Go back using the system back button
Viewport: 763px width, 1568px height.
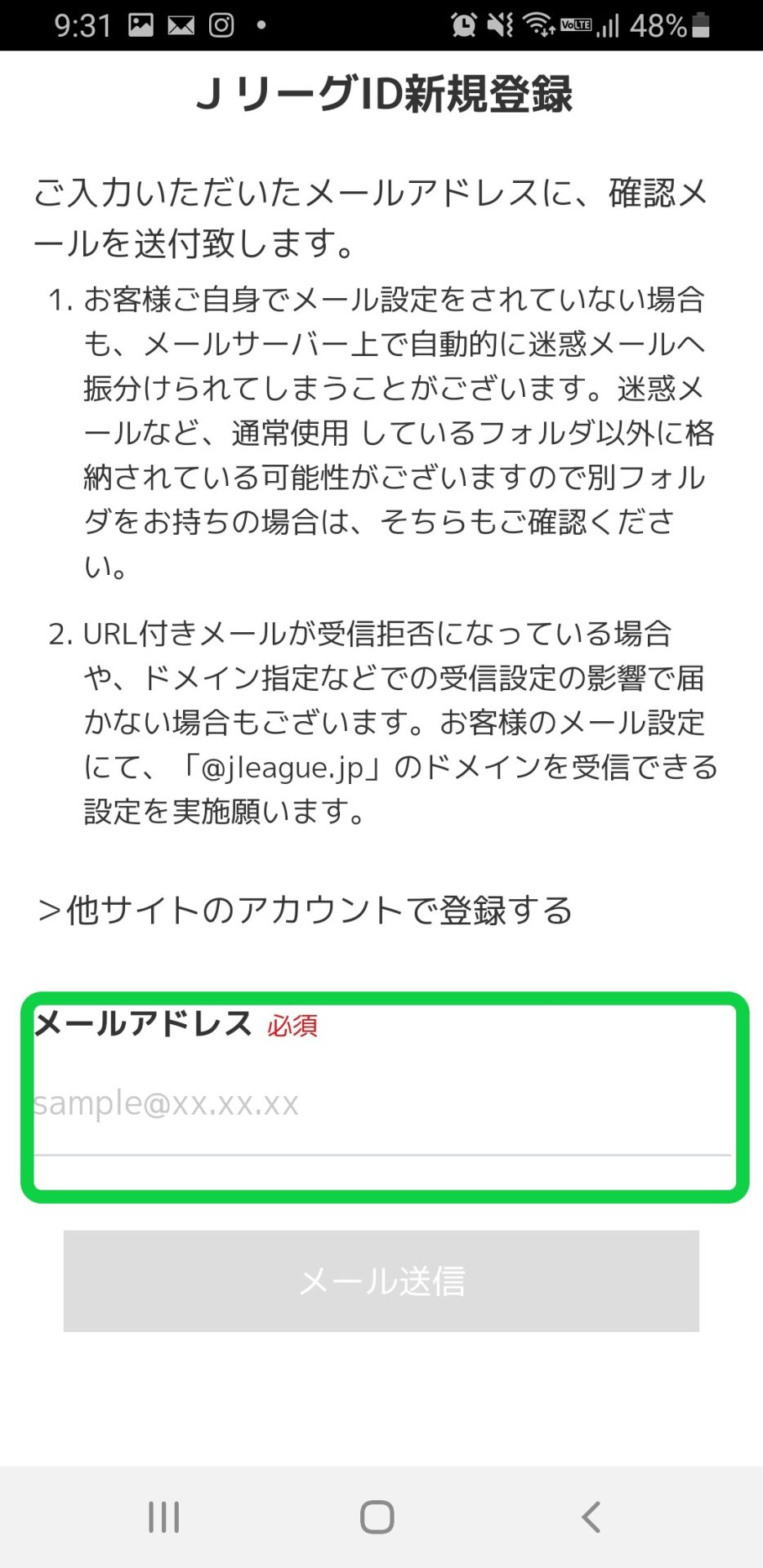[x=591, y=1517]
